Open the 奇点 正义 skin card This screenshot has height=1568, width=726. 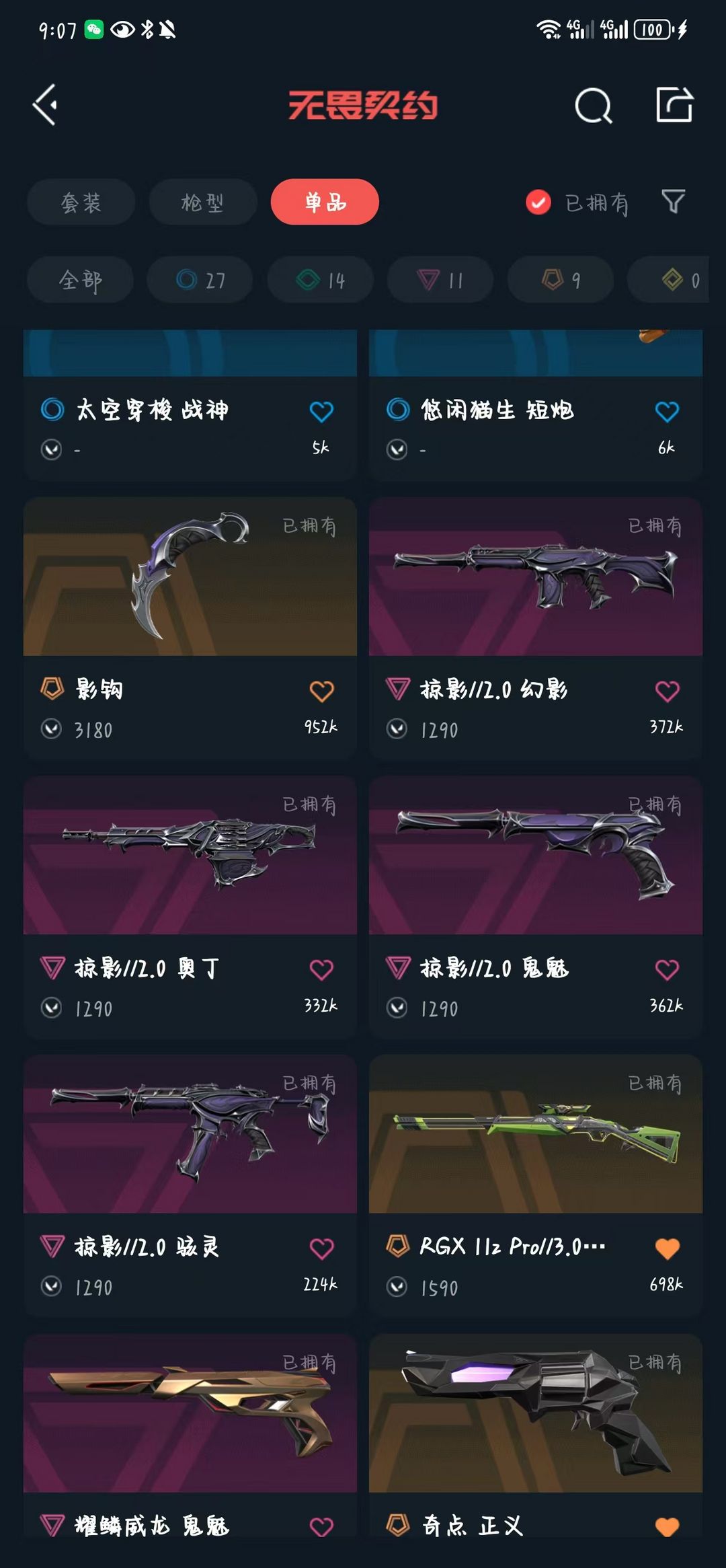(536, 1435)
